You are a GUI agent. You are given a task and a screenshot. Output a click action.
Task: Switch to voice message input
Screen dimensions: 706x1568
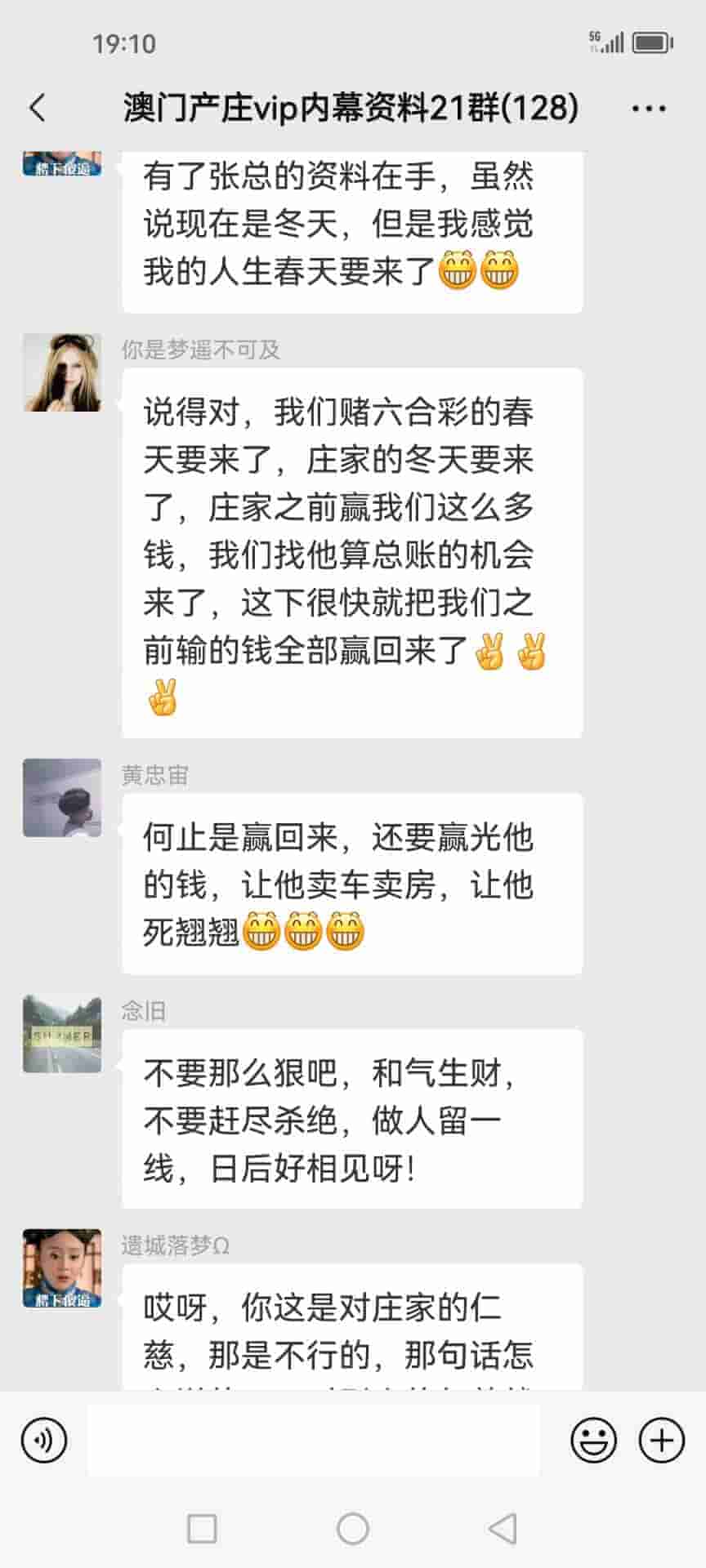[44, 1441]
